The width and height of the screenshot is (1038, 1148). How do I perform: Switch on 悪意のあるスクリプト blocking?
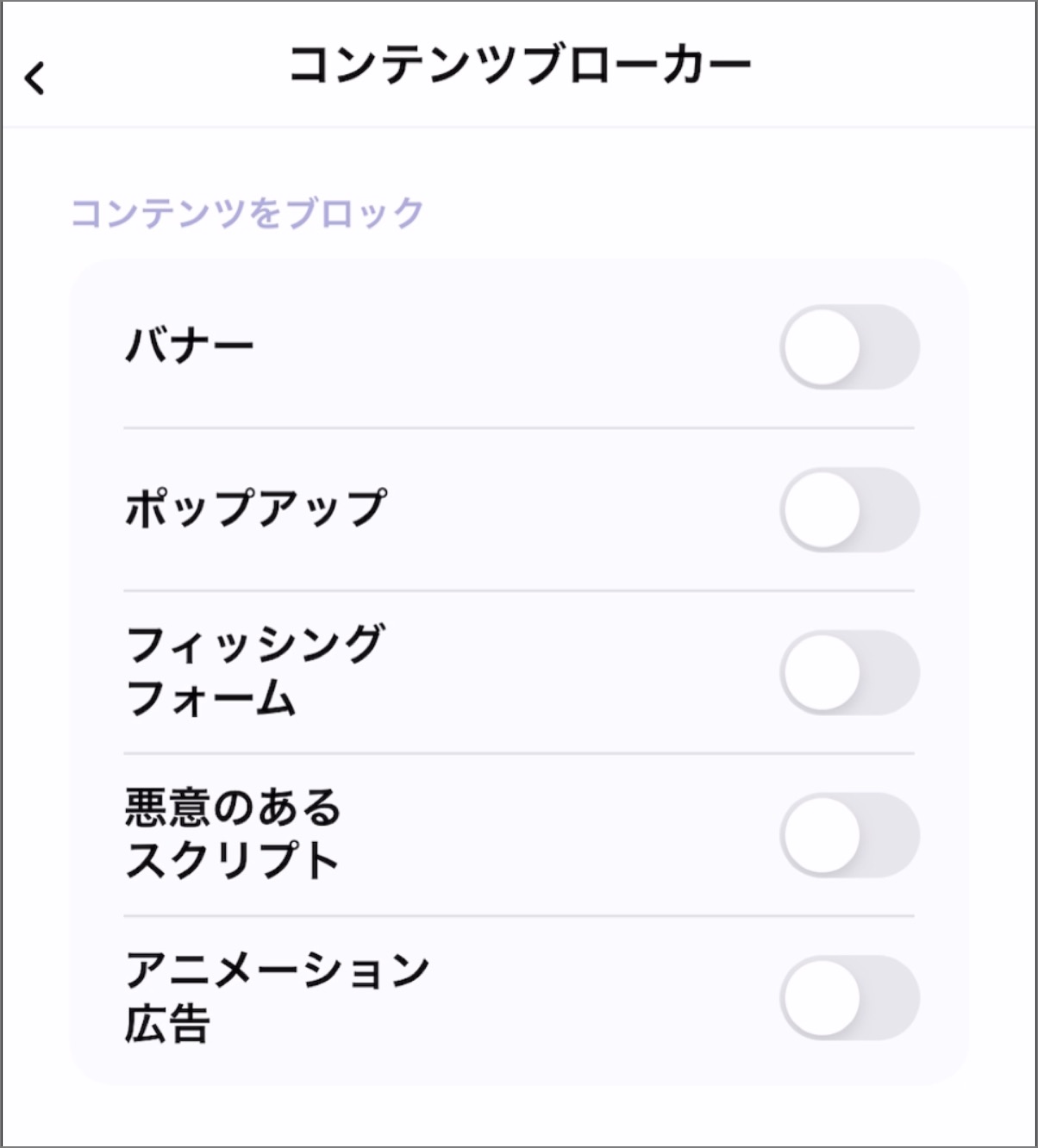click(x=849, y=835)
